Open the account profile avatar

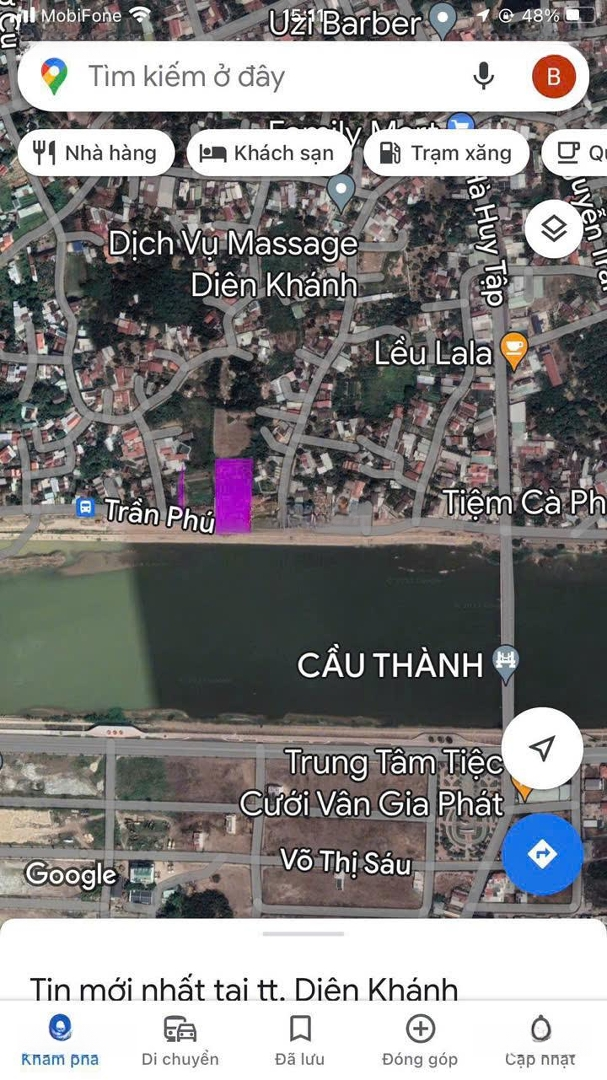point(553,76)
